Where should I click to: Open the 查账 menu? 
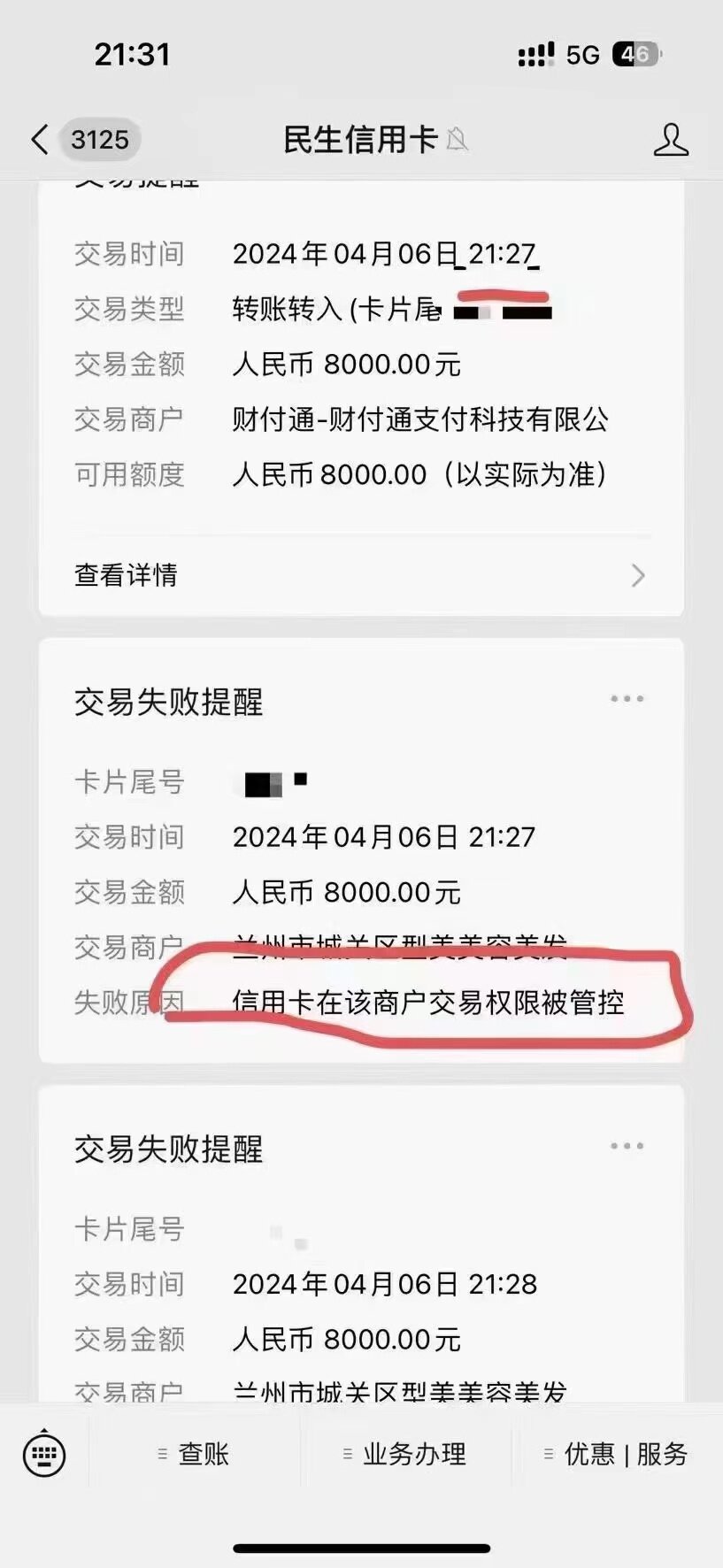(195, 1454)
